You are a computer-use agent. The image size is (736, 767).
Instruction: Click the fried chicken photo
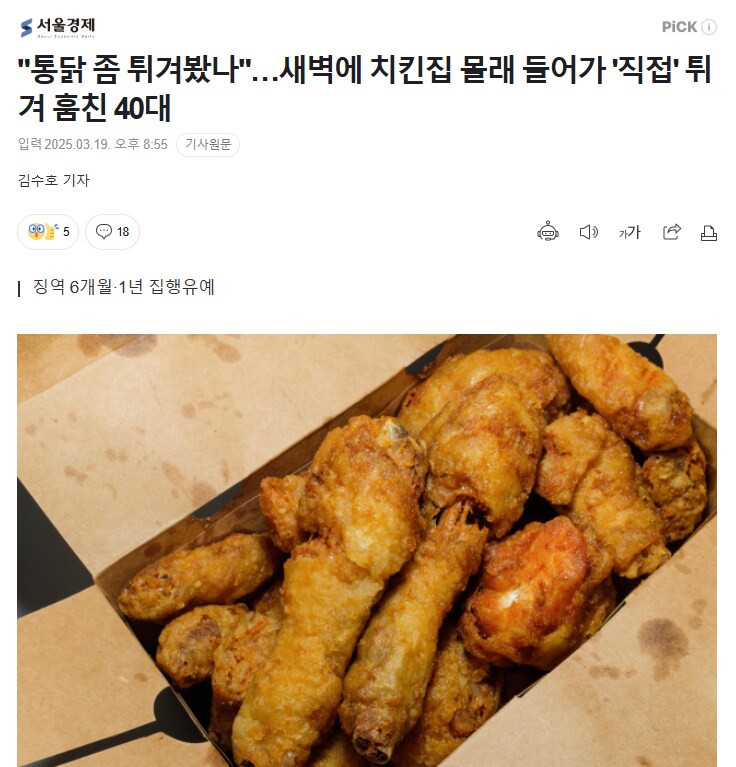pyautogui.click(x=368, y=550)
